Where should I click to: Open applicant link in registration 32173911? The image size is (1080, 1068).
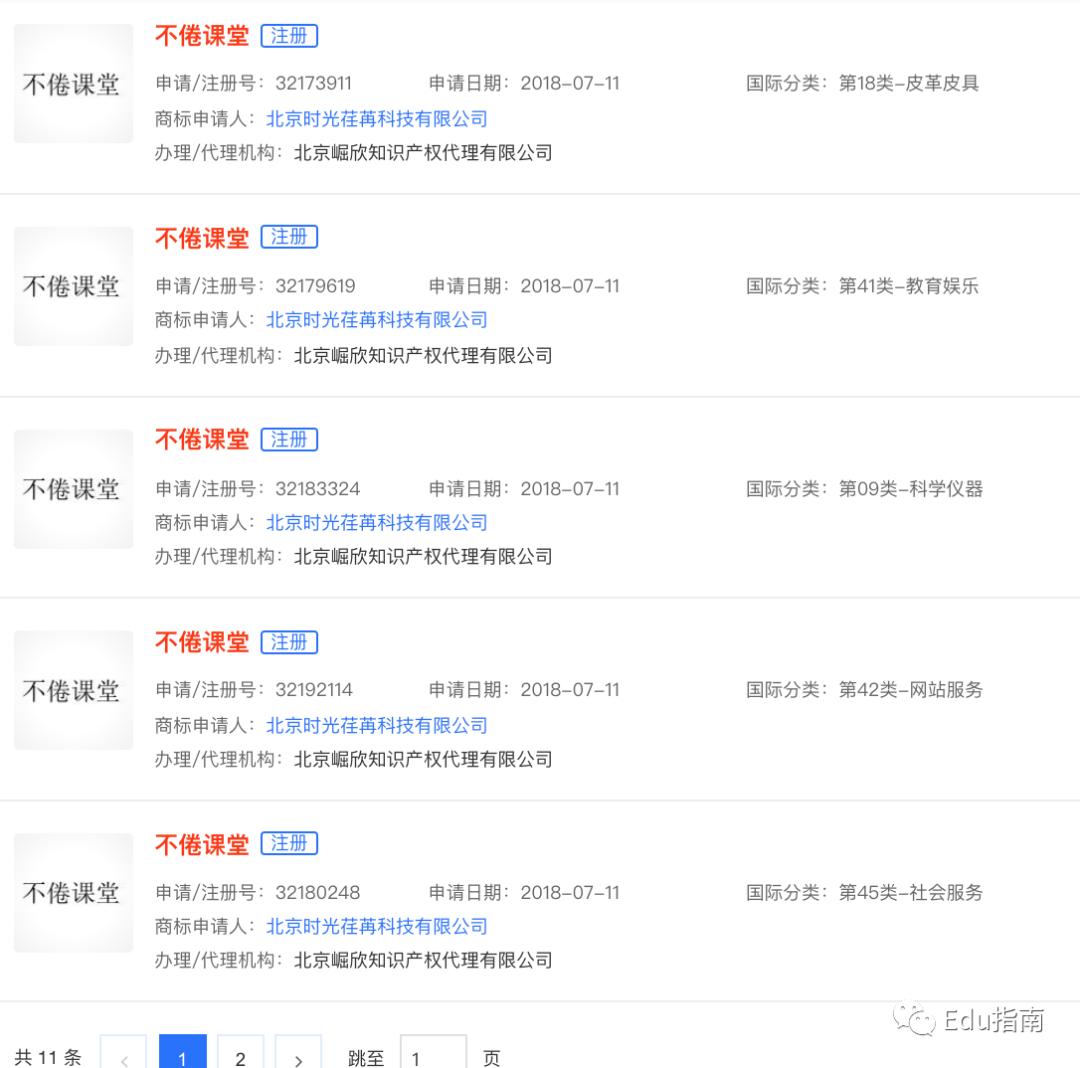(376, 119)
